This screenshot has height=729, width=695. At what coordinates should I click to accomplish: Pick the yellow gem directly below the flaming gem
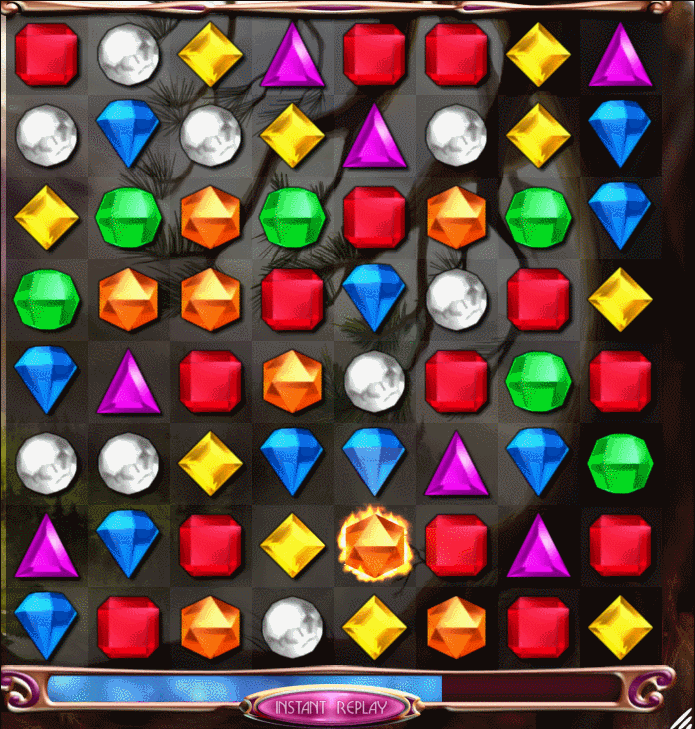[374, 627]
